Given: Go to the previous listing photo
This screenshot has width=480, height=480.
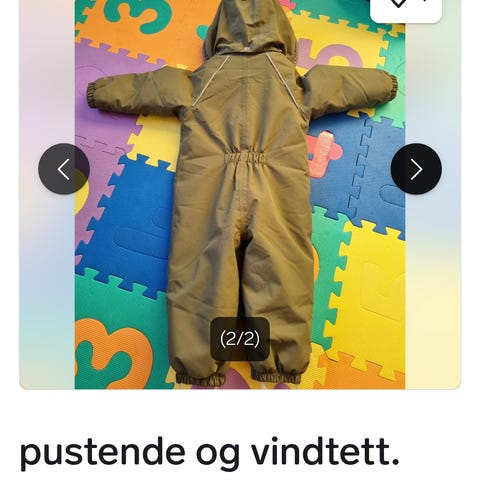Looking at the screenshot, I should [x=64, y=169].
